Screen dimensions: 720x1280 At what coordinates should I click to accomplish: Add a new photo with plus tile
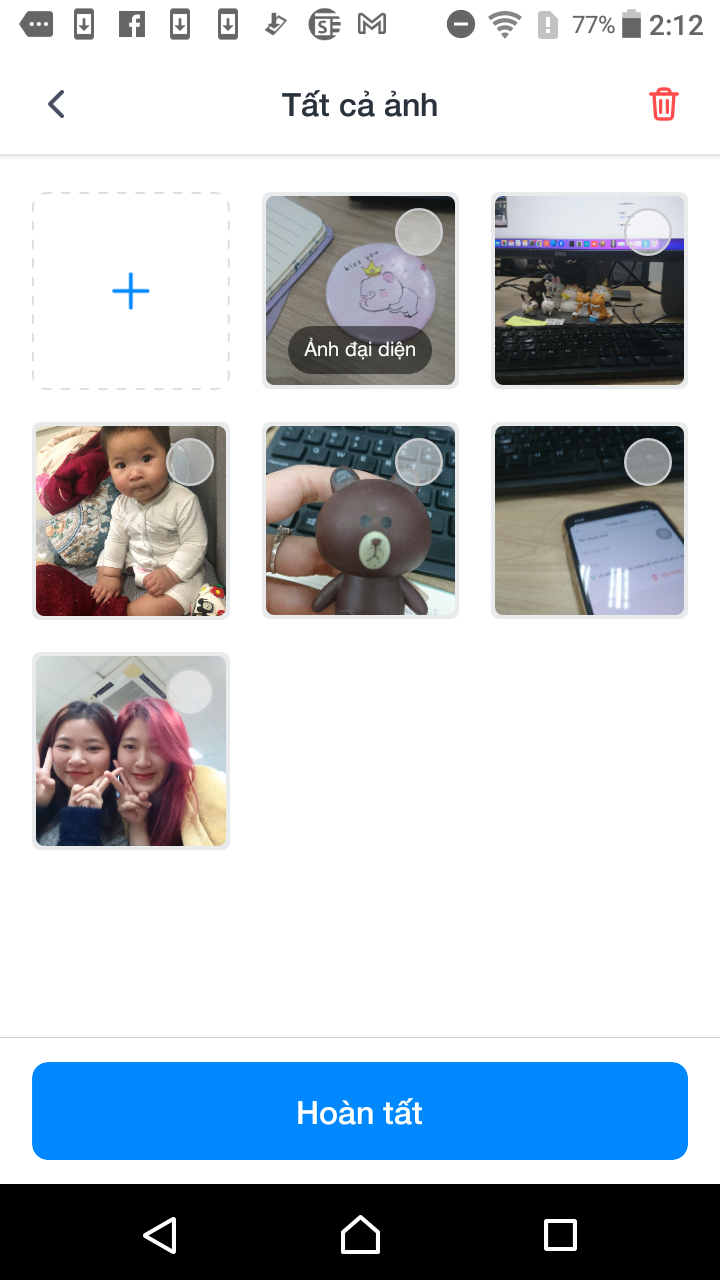tap(131, 291)
